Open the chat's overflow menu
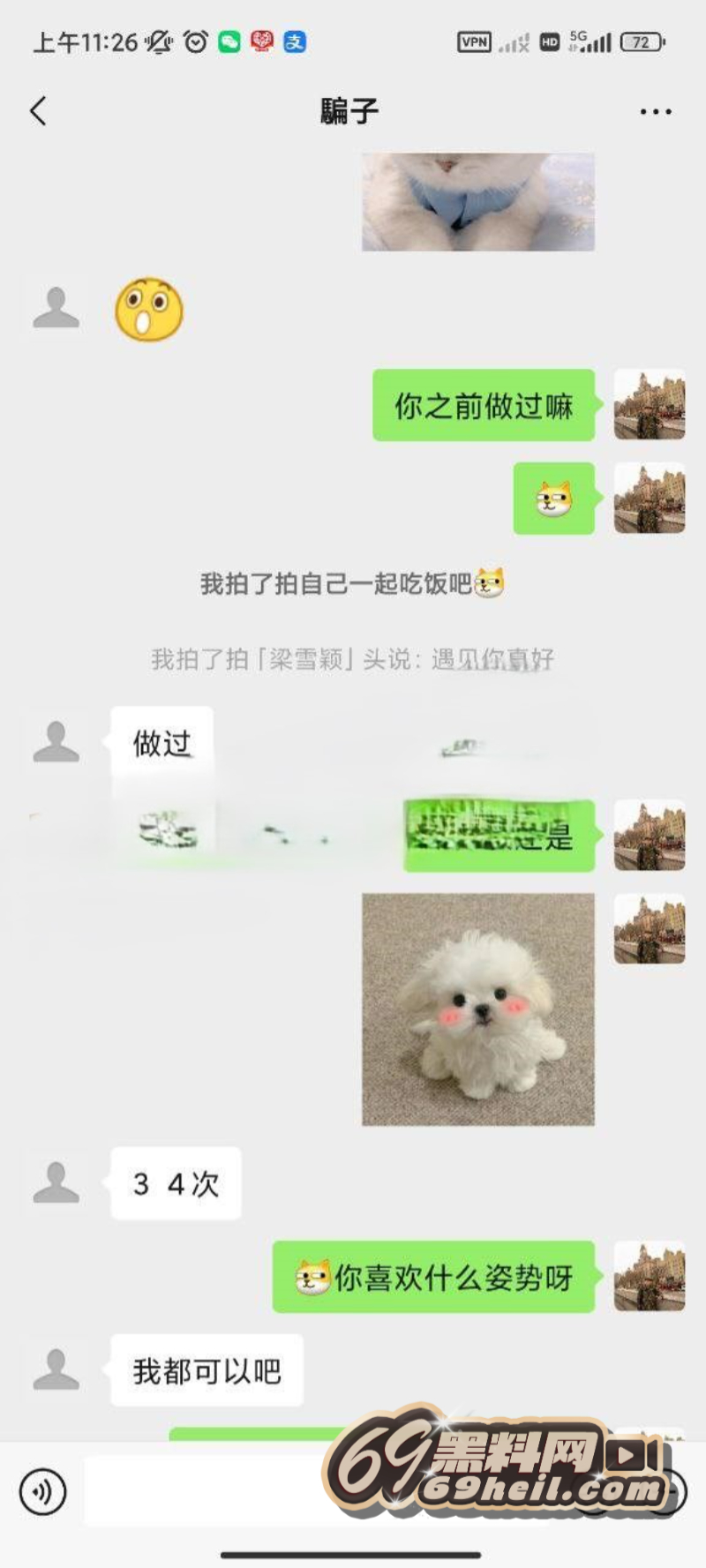Screen dimensions: 706x1568 tap(655, 112)
